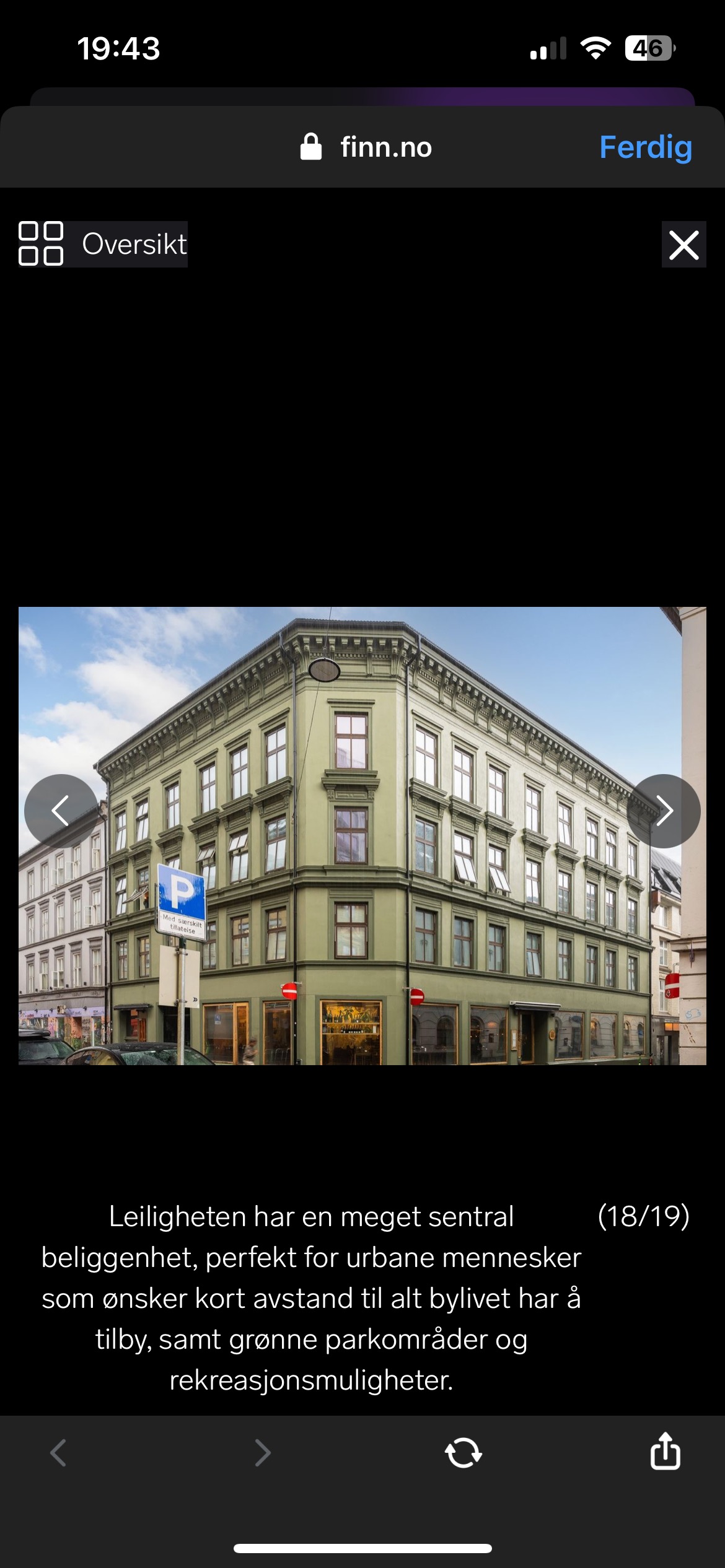Go to the previous photo
Viewport: 725px width, 1568px height.
pos(61,811)
